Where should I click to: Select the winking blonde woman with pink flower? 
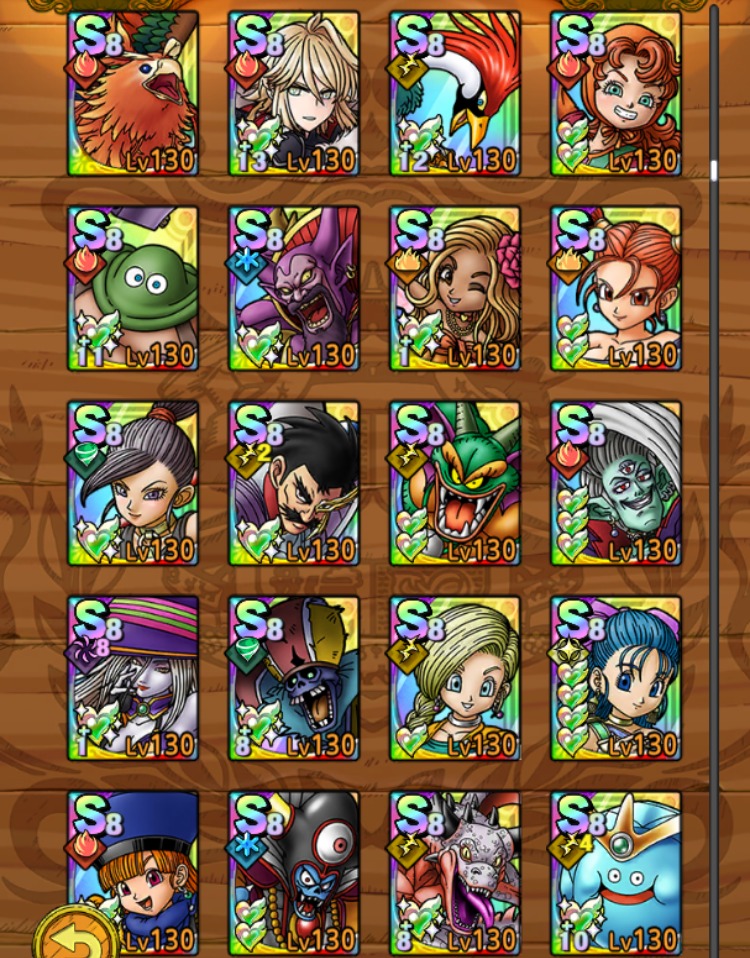coord(456,288)
